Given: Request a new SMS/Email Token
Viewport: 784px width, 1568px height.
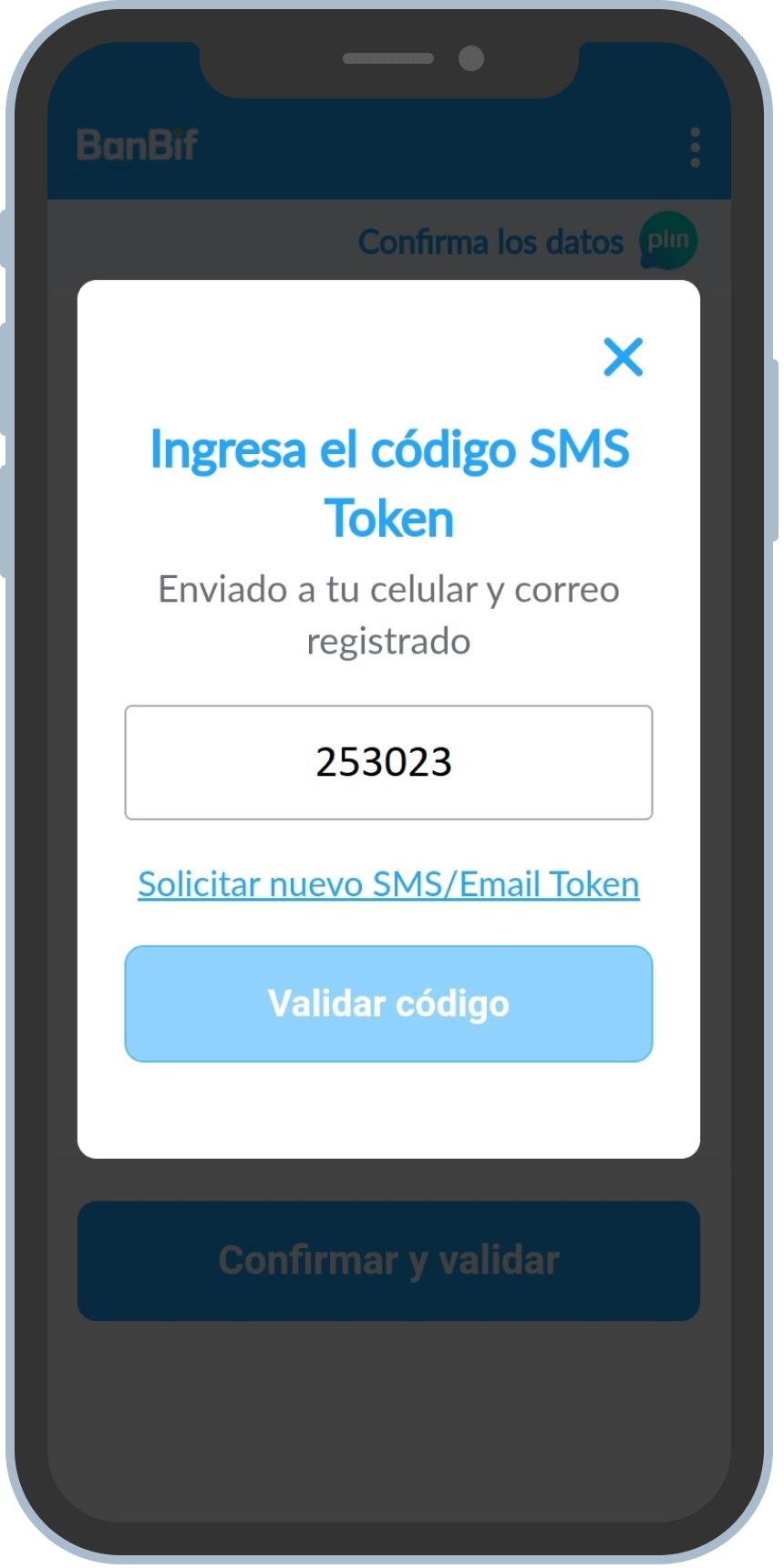Looking at the screenshot, I should tap(388, 884).
